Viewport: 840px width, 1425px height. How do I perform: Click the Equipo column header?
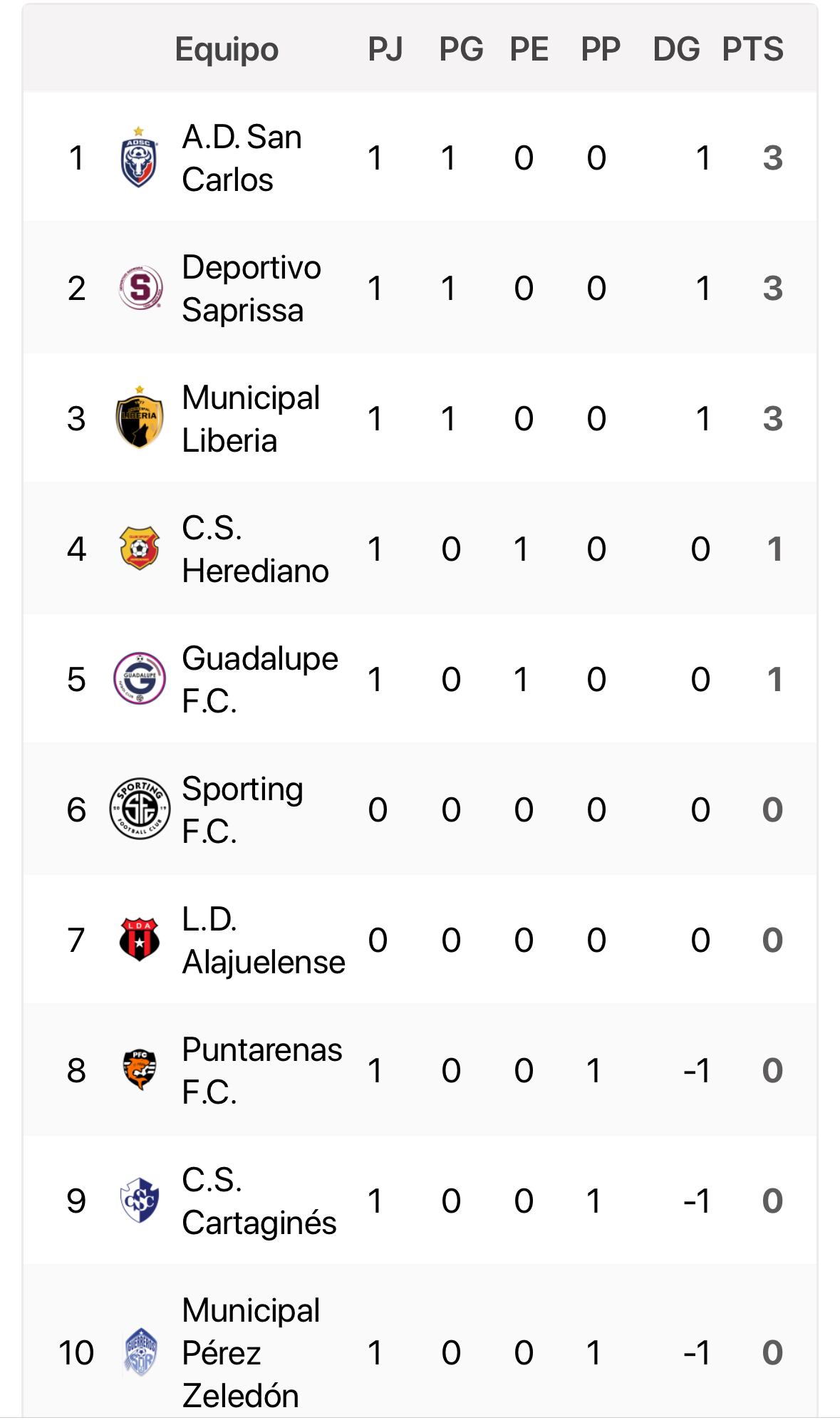pos(227,48)
